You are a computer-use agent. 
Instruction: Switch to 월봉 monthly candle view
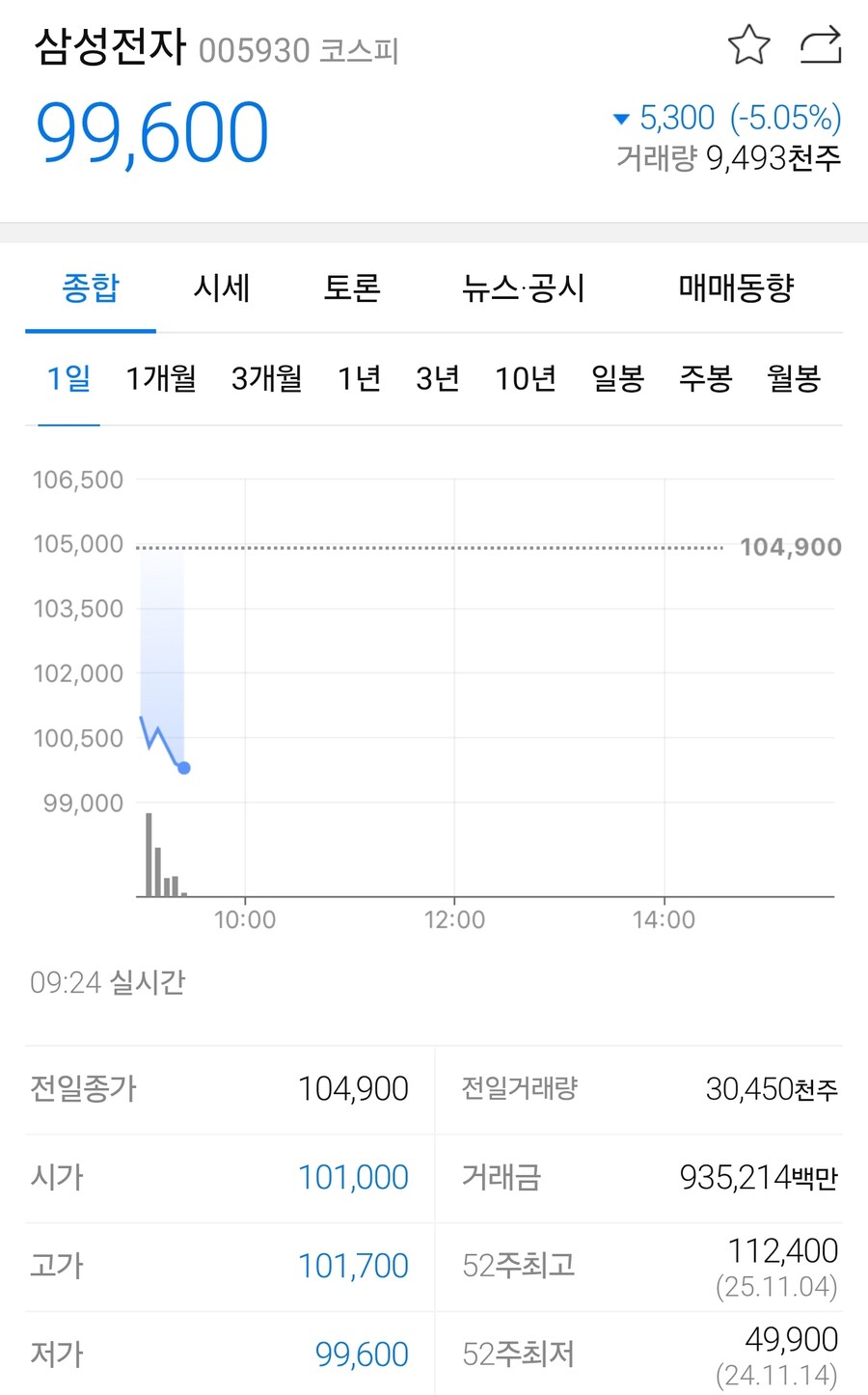(x=792, y=378)
